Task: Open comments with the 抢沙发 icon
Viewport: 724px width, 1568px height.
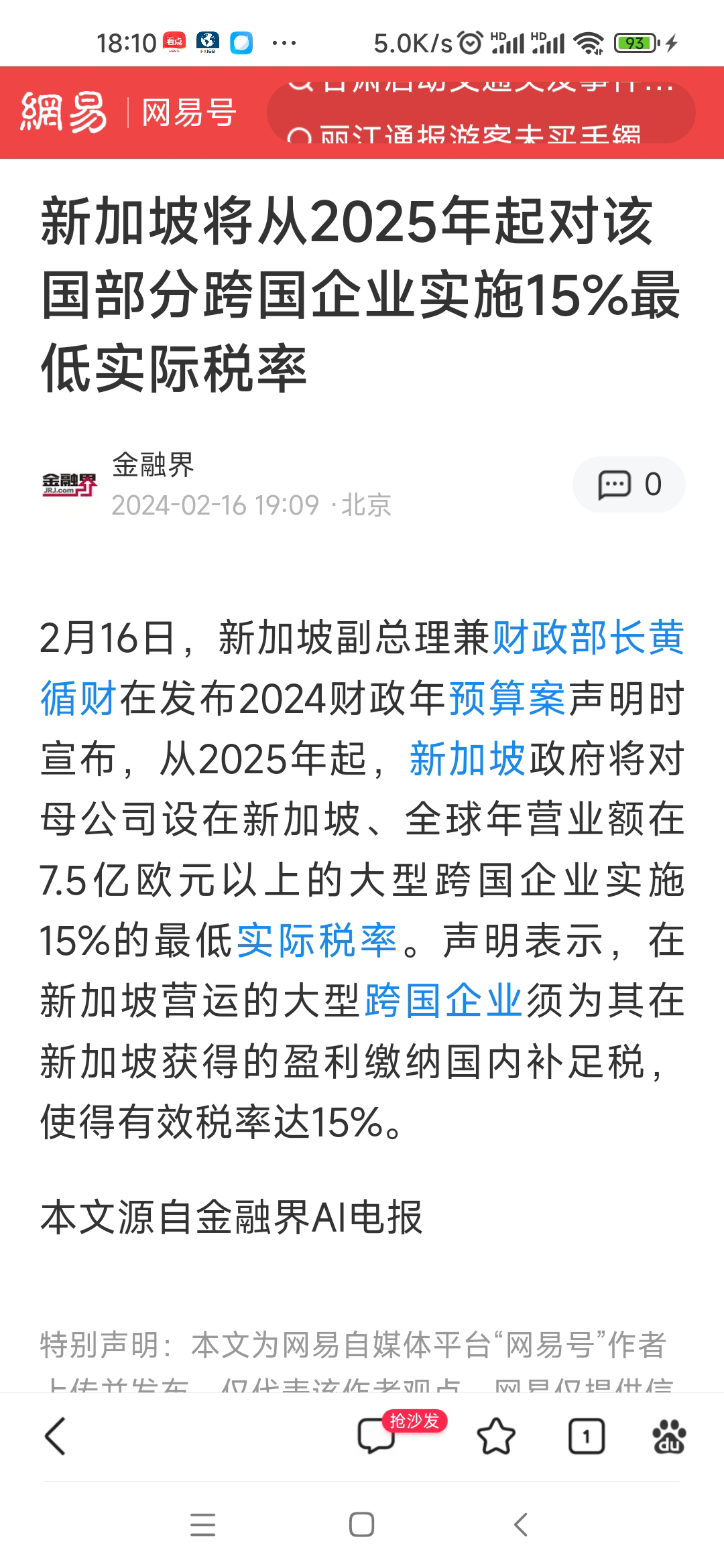Action: click(x=377, y=1437)
